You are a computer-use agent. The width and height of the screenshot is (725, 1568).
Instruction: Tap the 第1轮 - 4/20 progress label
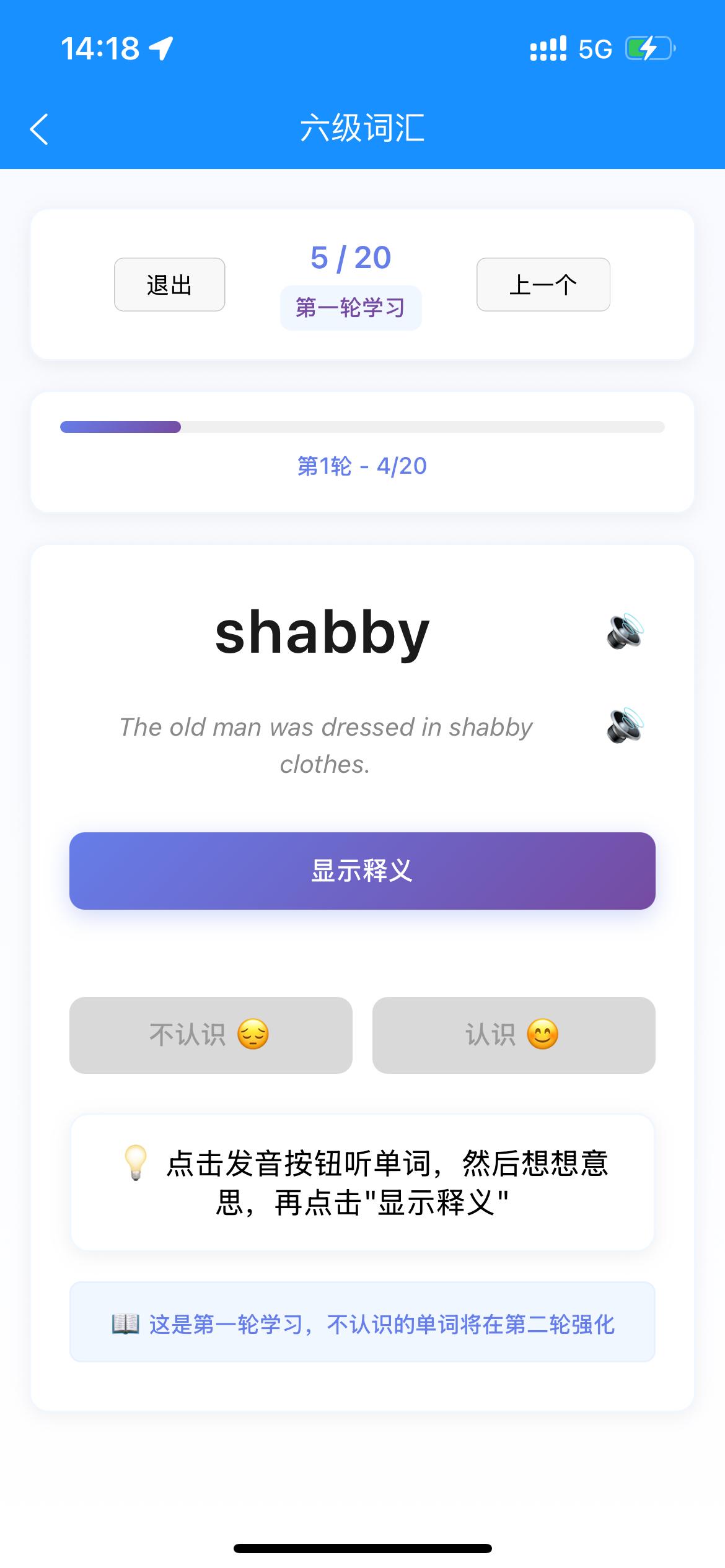(362, 468)
